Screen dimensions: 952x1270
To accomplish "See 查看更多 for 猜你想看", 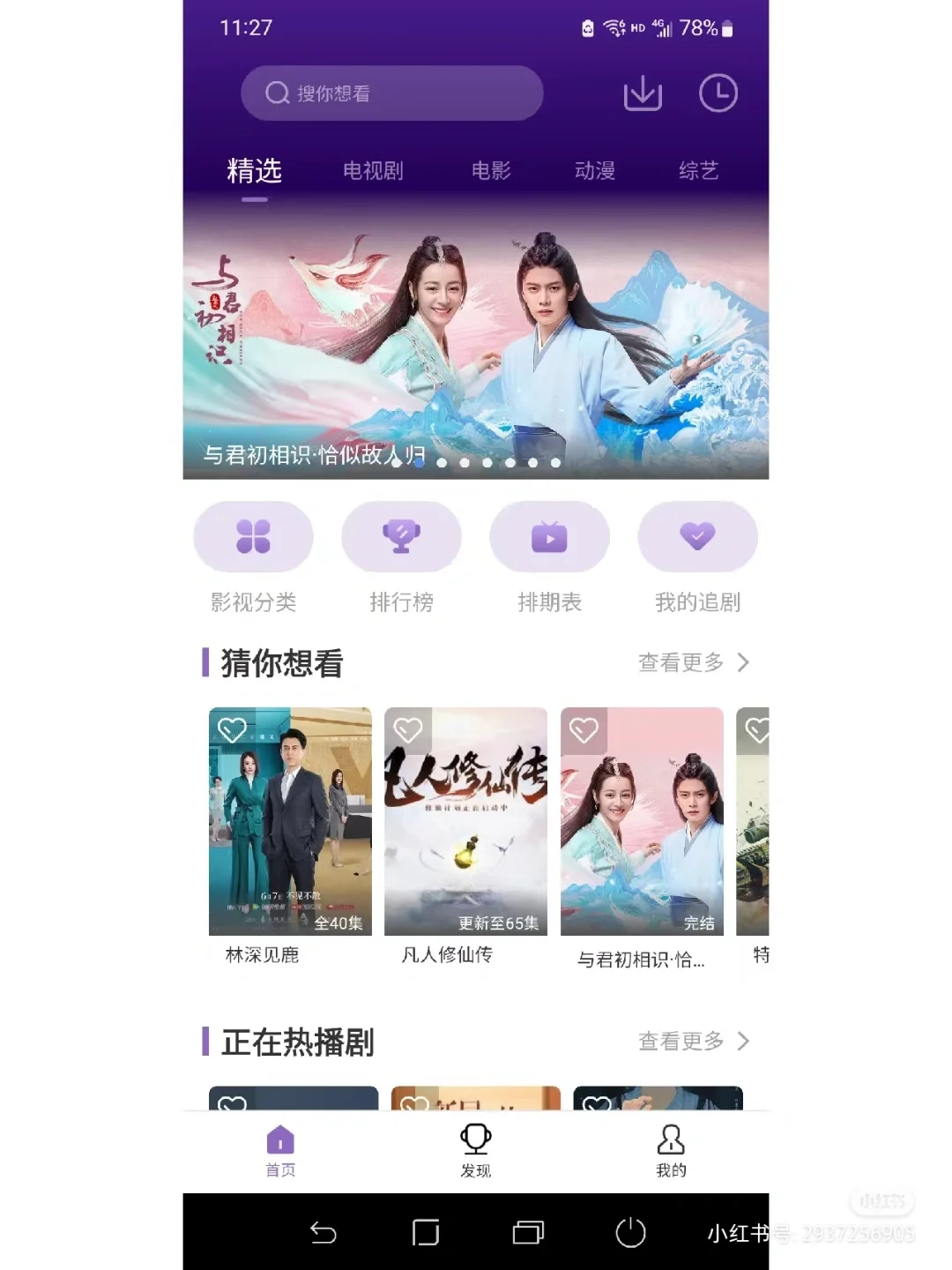I will (x=693, y=662).
